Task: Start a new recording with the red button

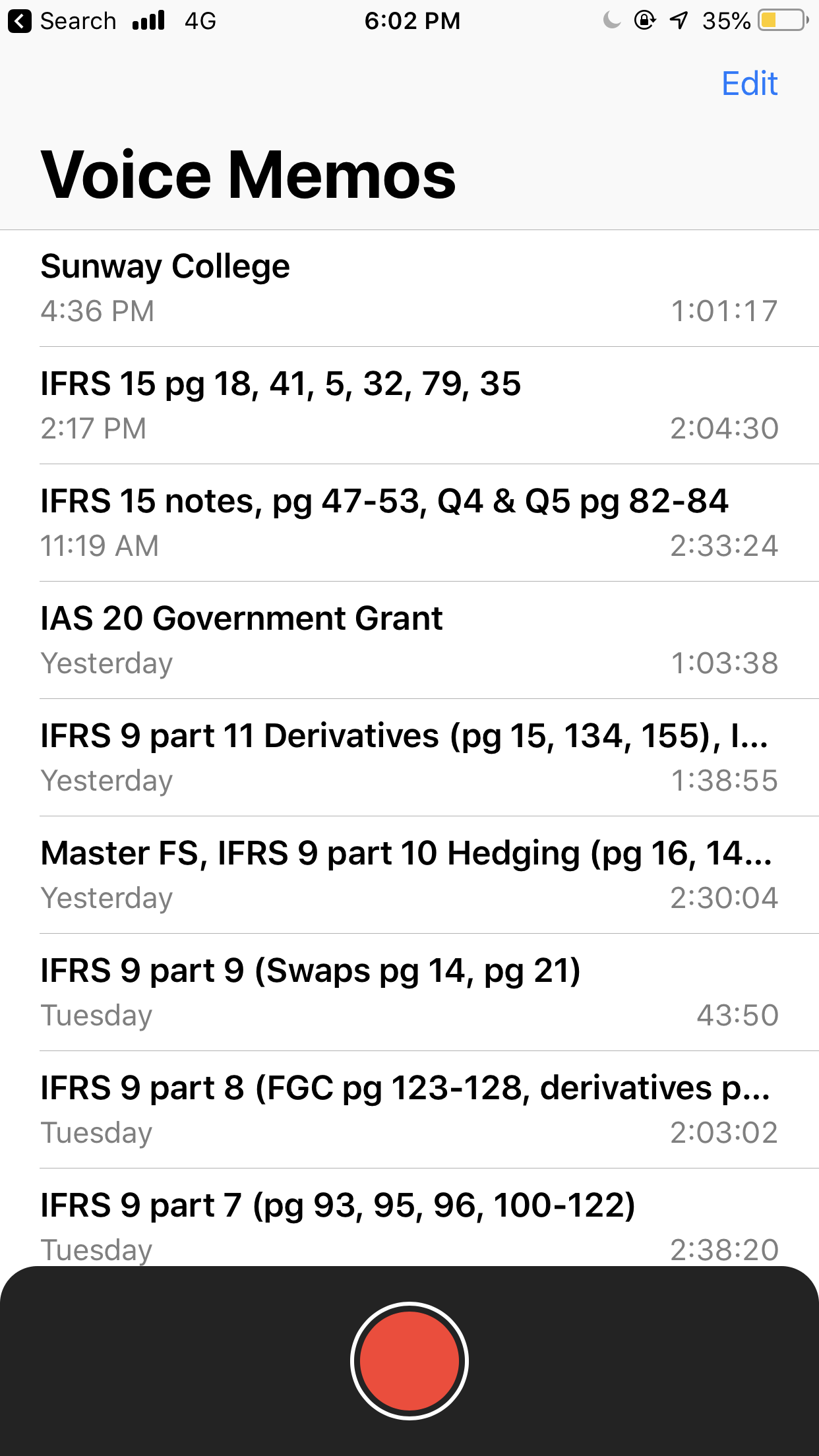Action: (x=409, y=1360)
